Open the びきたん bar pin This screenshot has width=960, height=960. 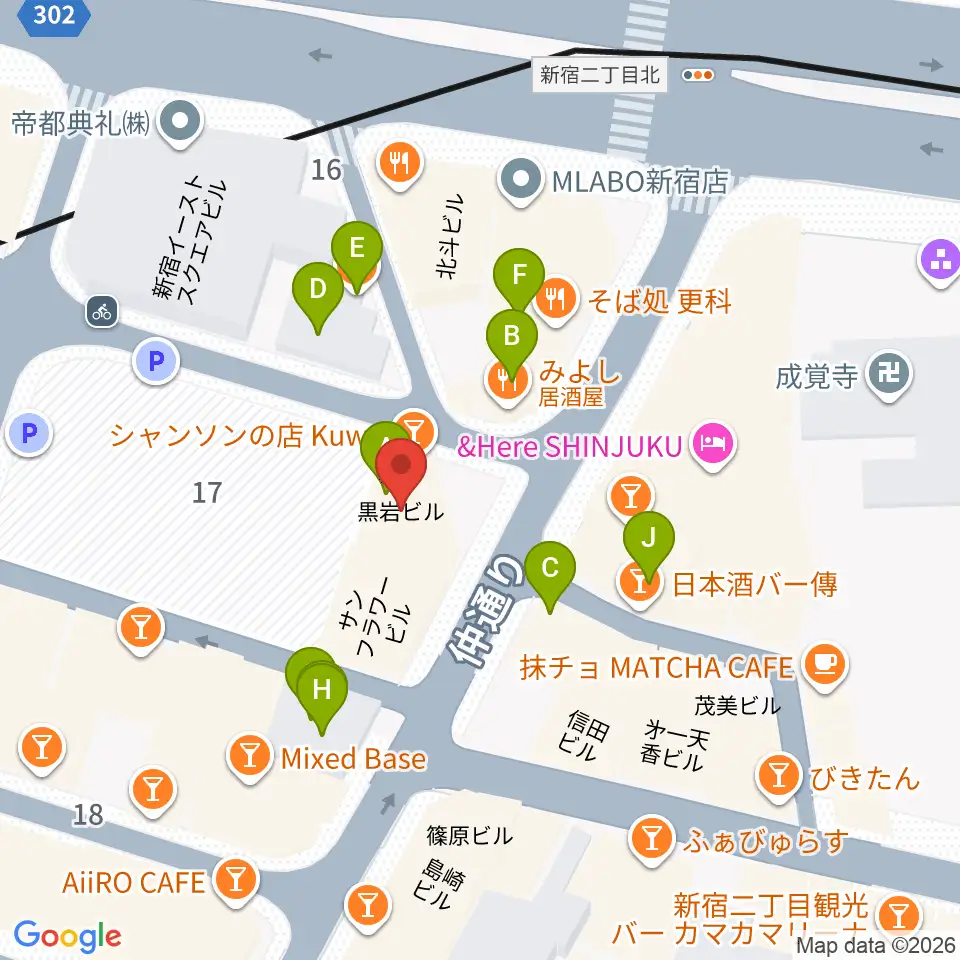[779, 778]
